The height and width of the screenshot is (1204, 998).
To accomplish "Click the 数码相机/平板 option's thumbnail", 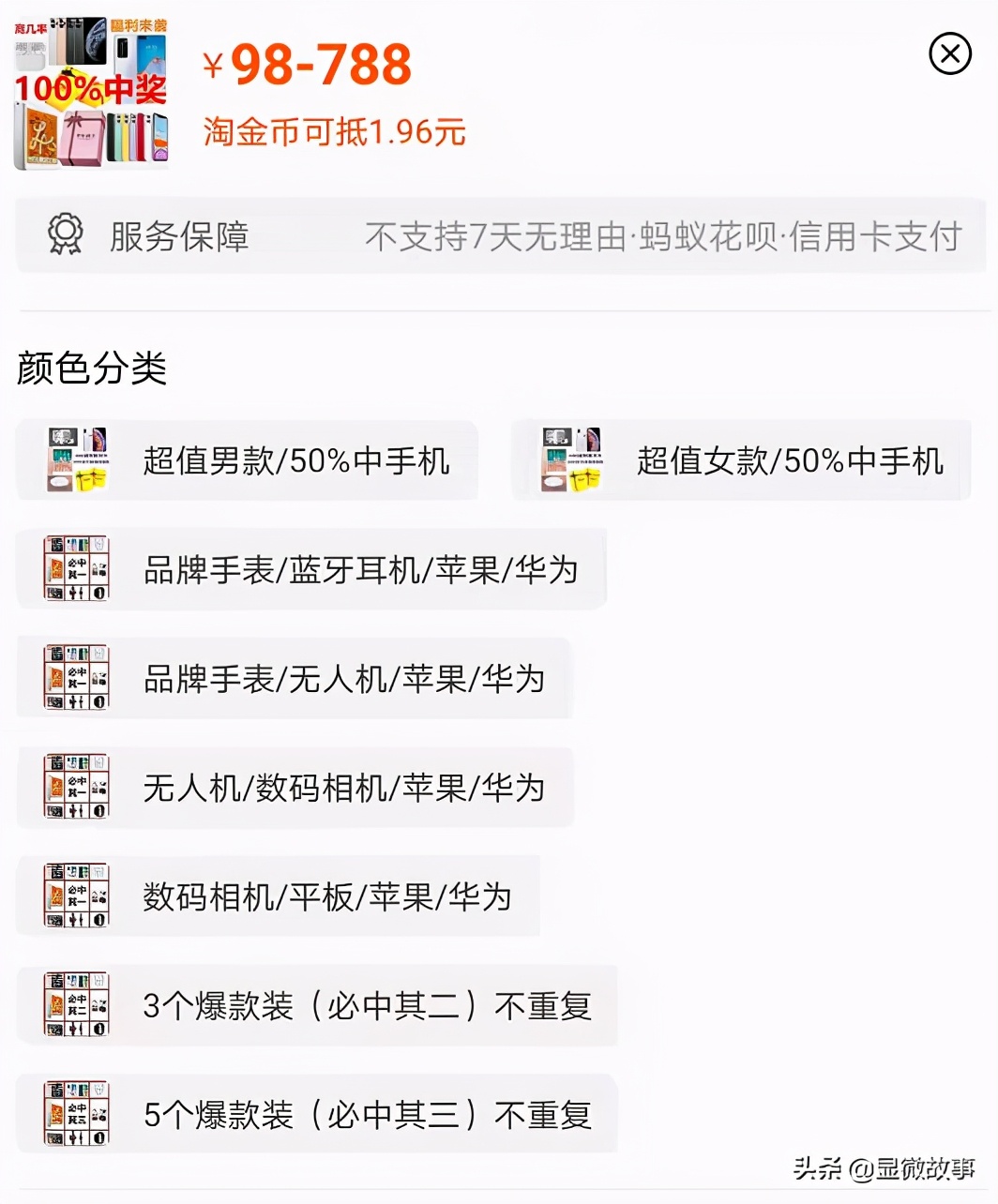I will pos(76,895).
